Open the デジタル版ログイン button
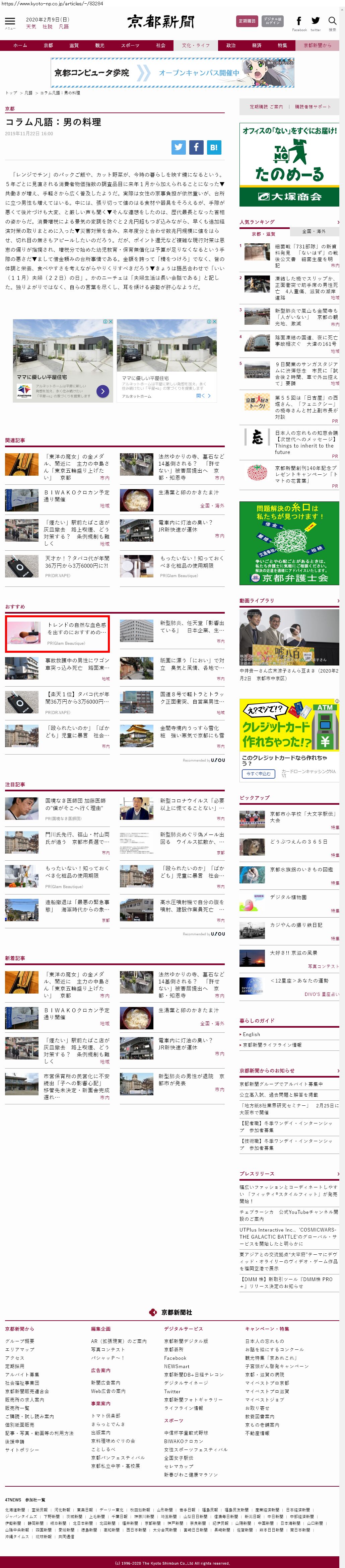 (x=272, y=21)
